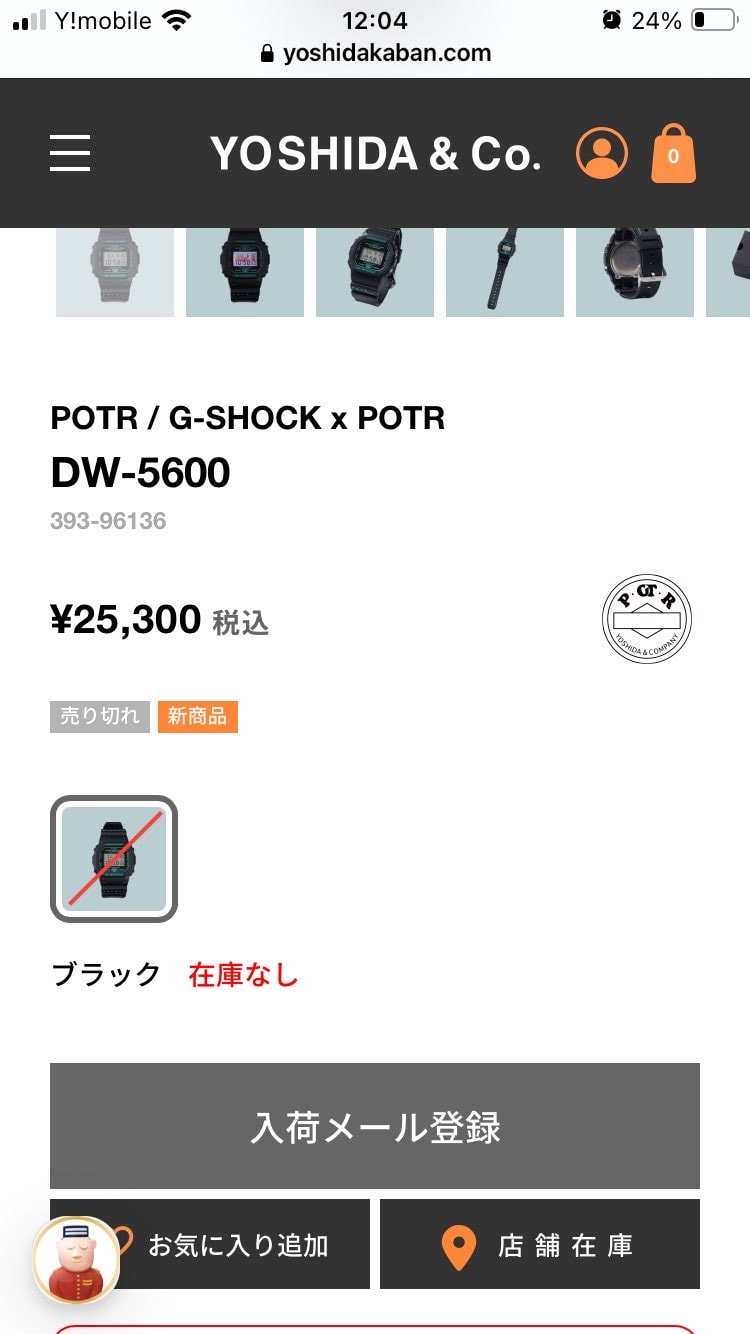
Task: Tap the yoshidakaban.com address bar
Action: tap(376, 53)
